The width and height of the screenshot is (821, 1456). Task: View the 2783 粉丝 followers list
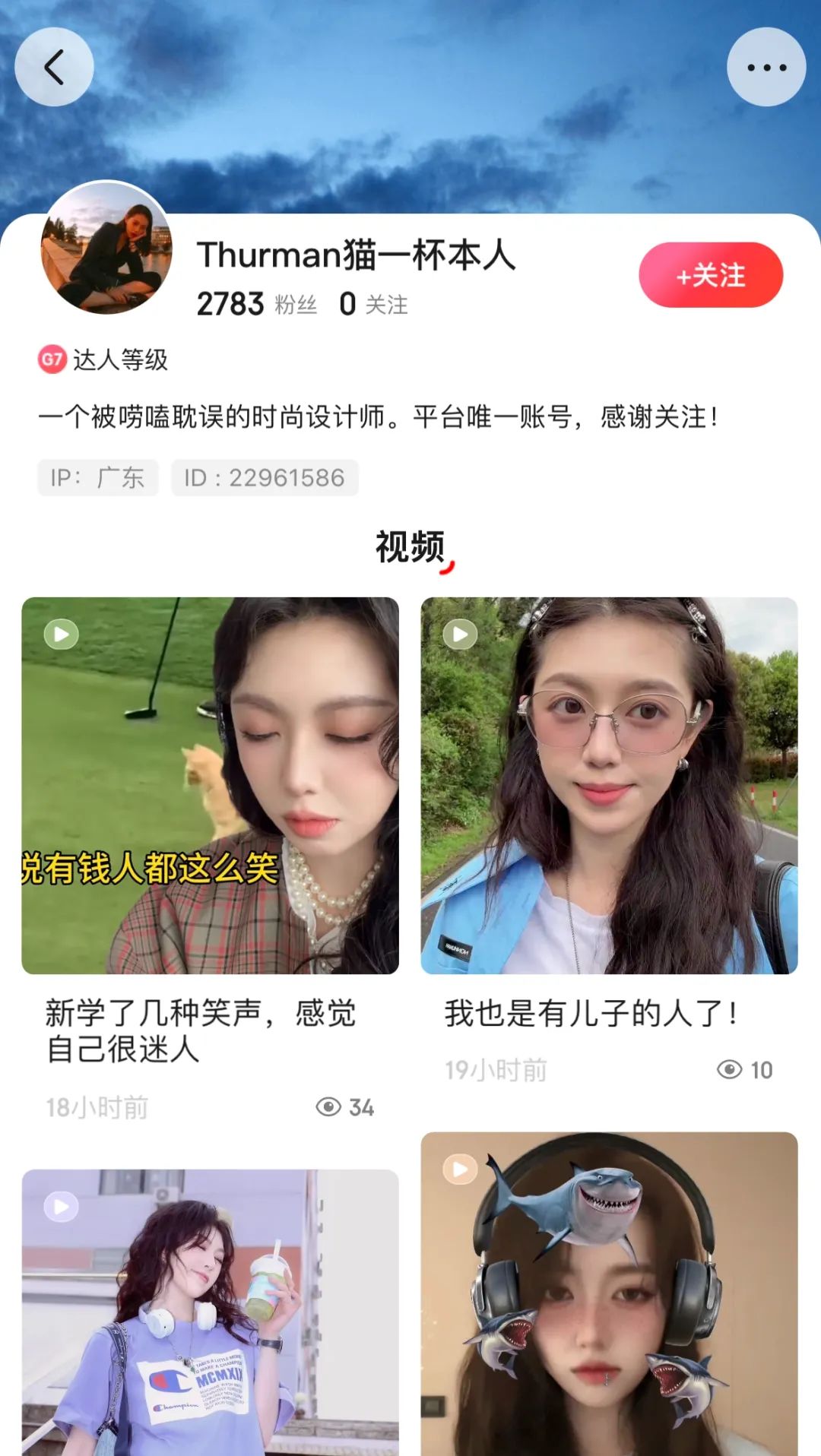coord(257,304)
